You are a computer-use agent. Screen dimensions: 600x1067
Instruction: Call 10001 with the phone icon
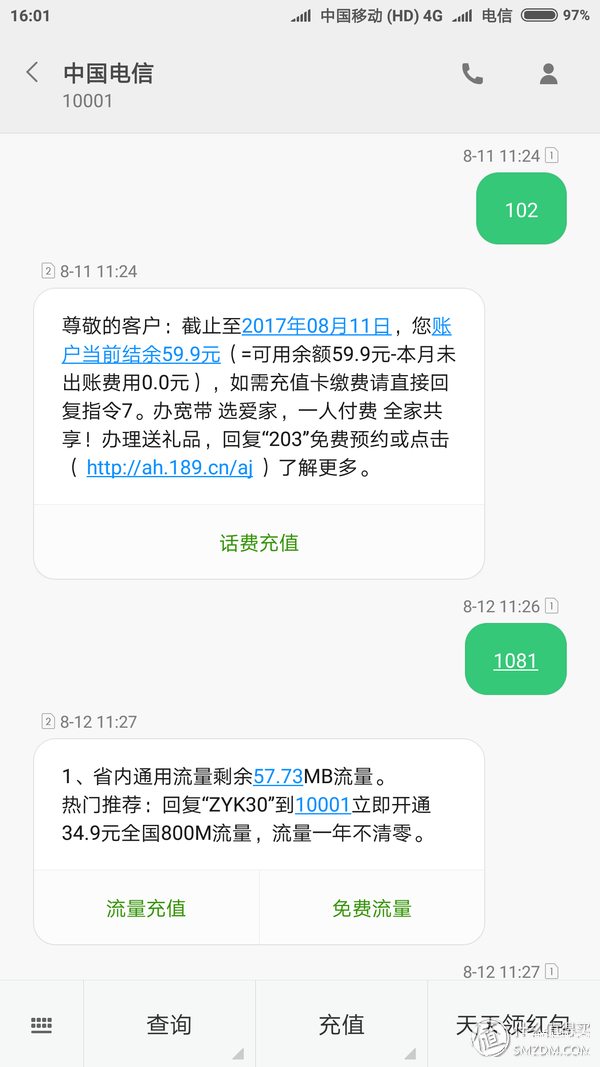click(x=472, y=73)
